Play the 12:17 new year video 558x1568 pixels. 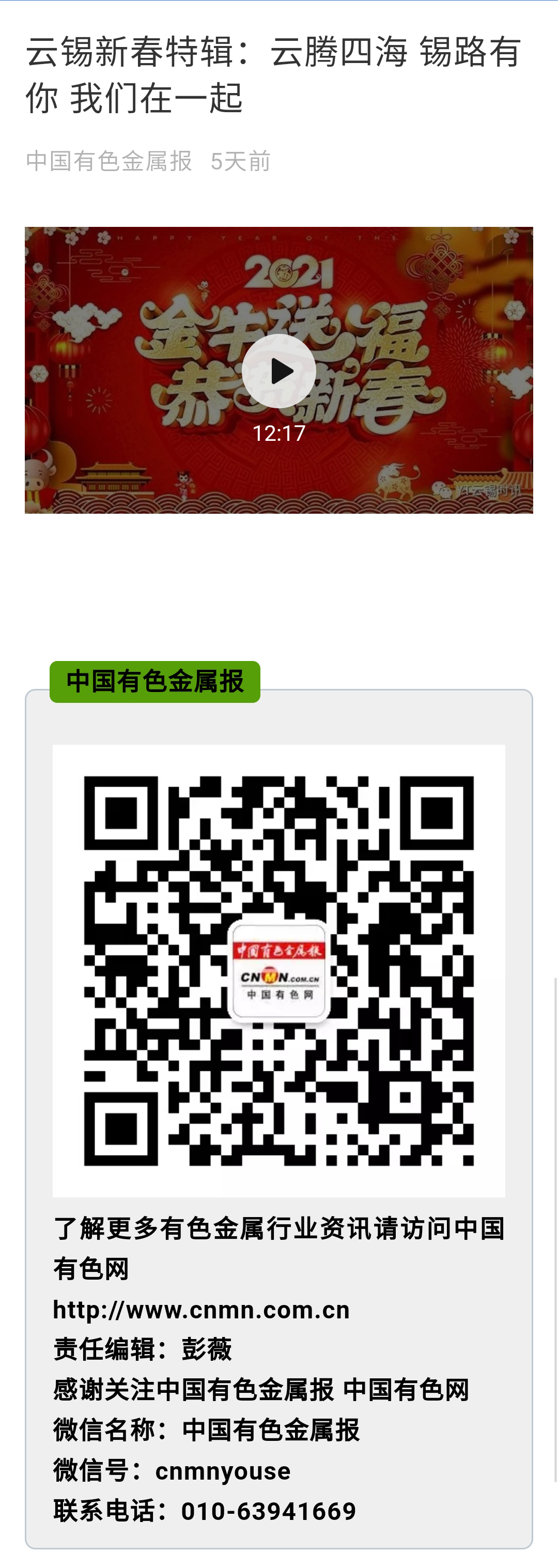278,371
